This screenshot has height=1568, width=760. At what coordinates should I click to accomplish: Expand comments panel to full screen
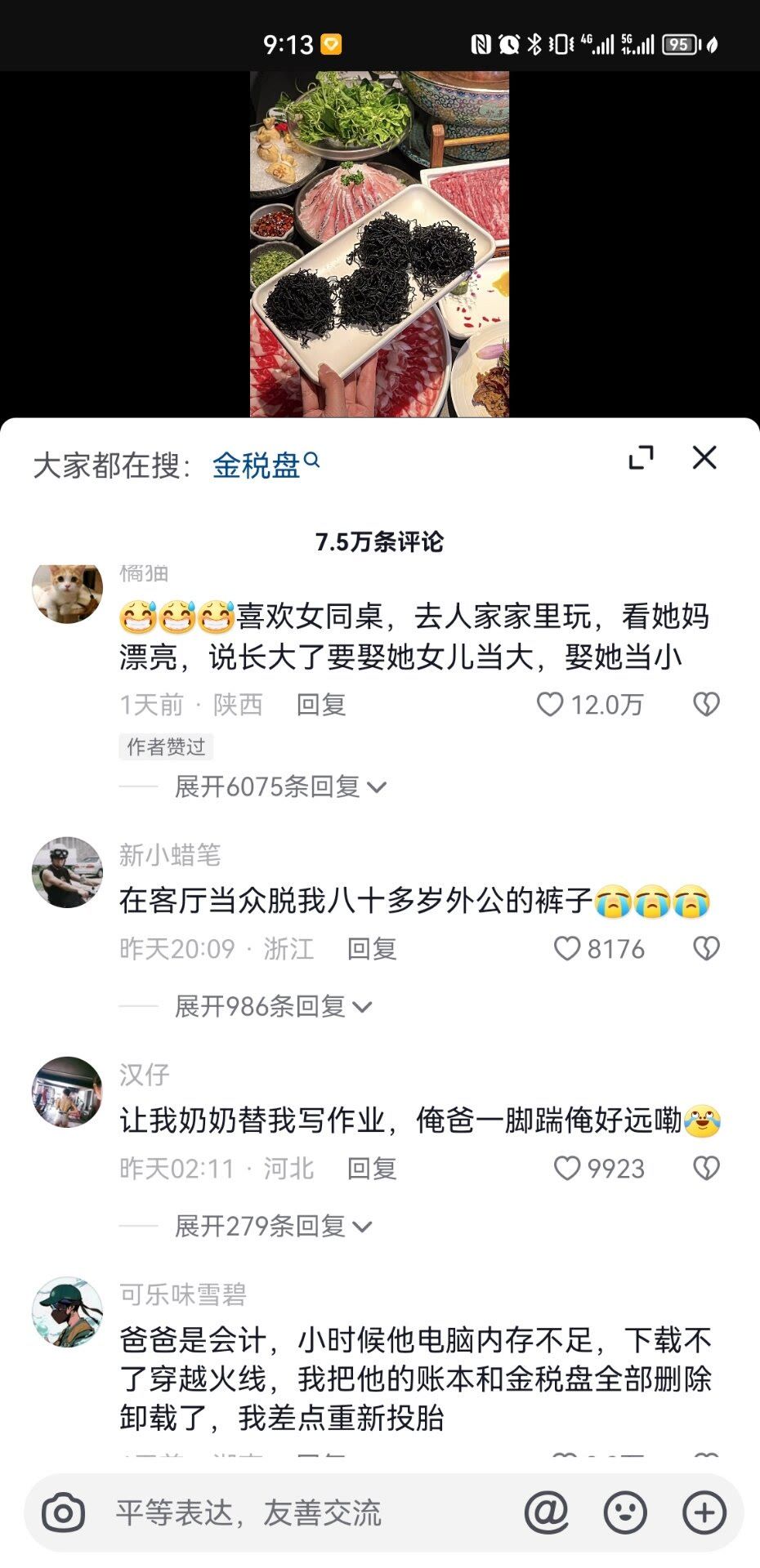642,458
